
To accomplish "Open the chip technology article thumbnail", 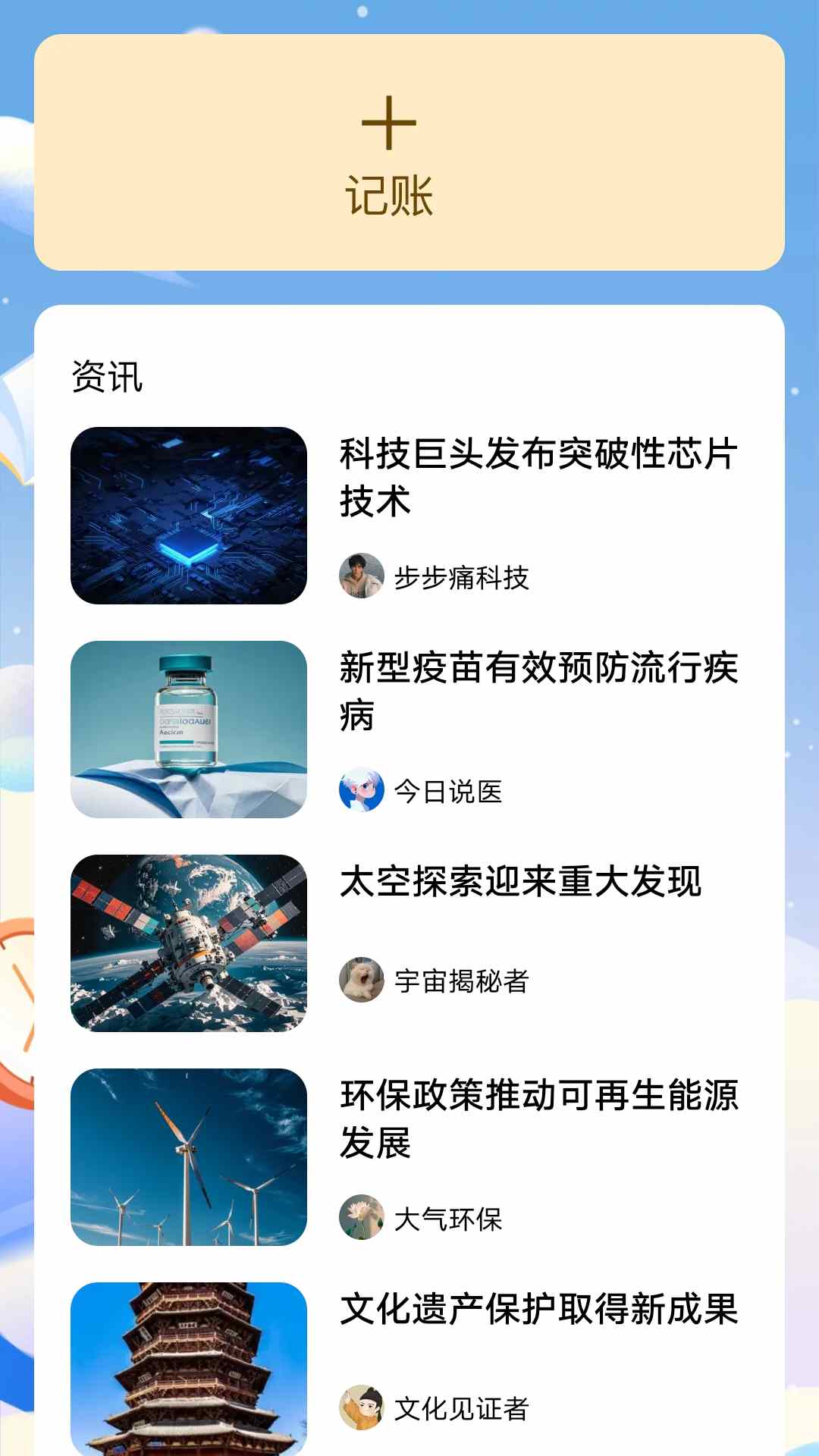I will (190, 516).
